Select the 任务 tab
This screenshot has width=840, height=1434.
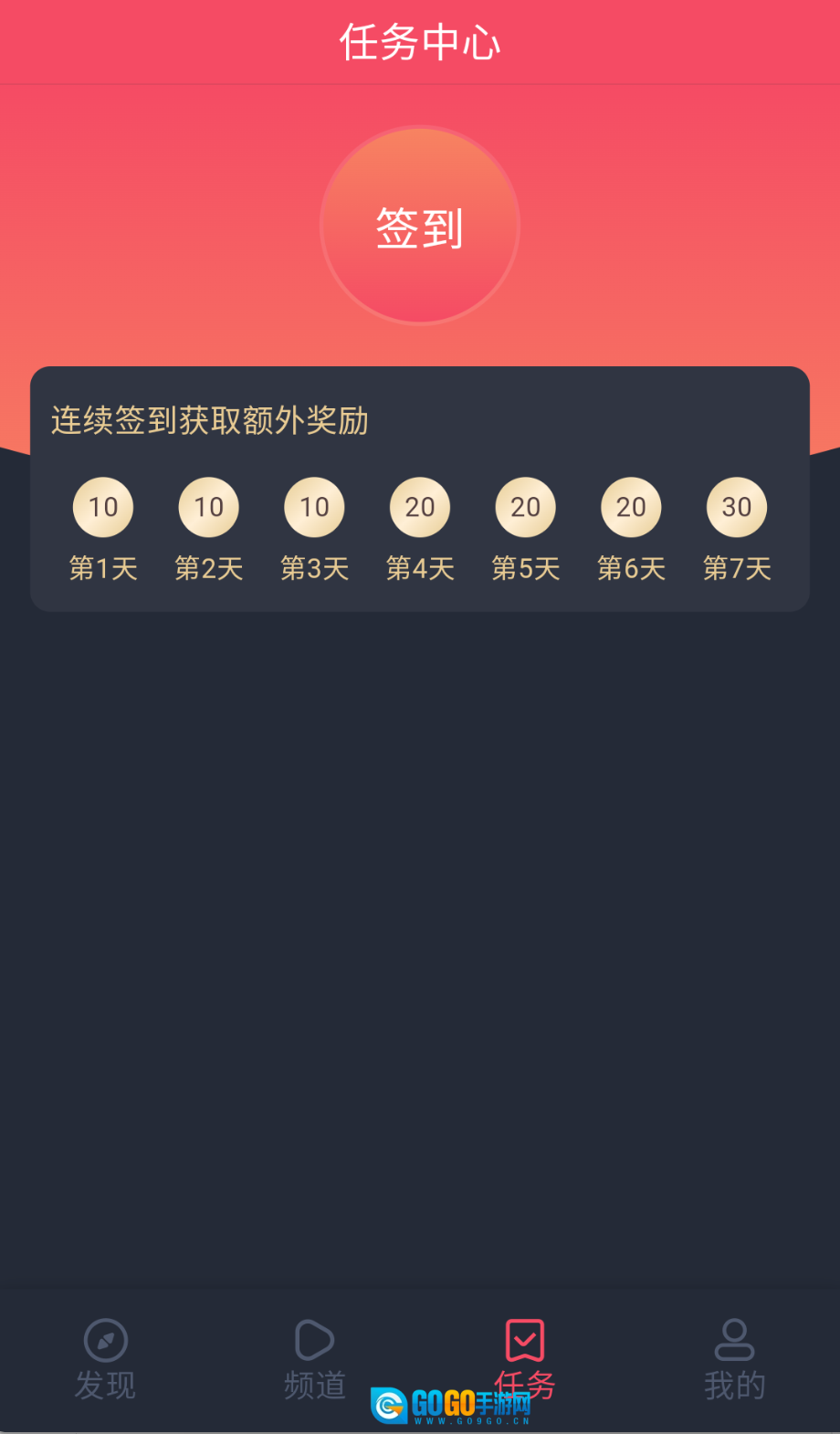(525, 1357)
